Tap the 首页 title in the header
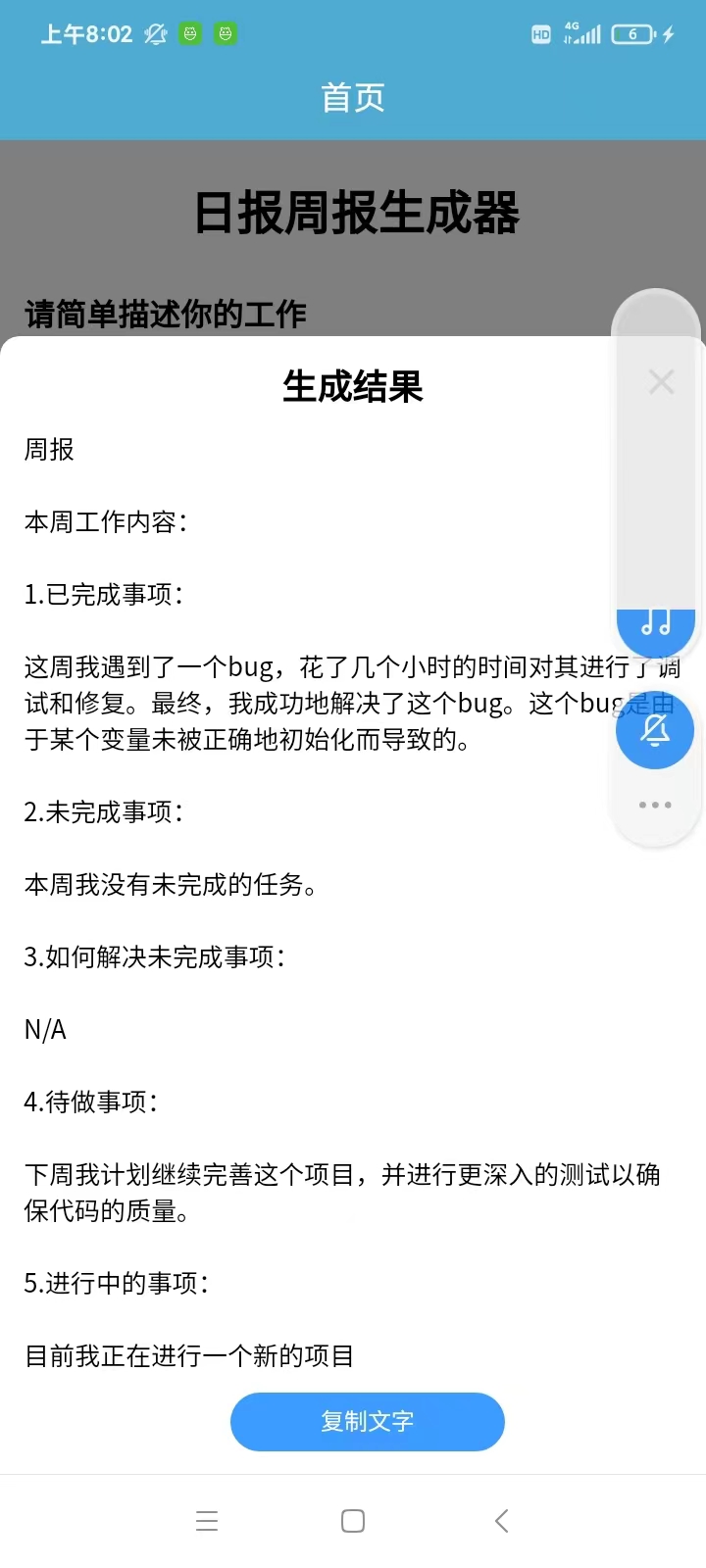 [352, 96]
